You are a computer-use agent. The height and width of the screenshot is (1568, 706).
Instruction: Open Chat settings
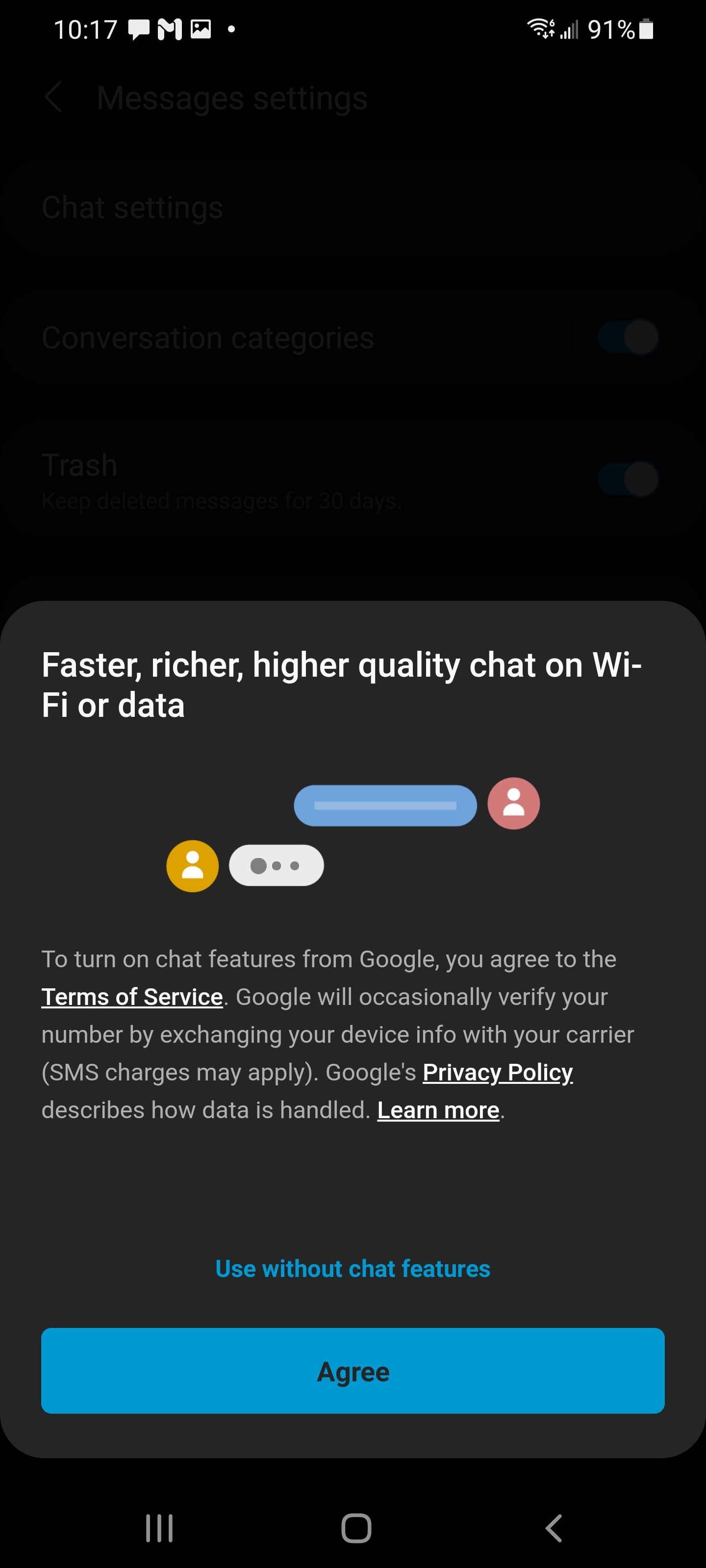point(132,207)
